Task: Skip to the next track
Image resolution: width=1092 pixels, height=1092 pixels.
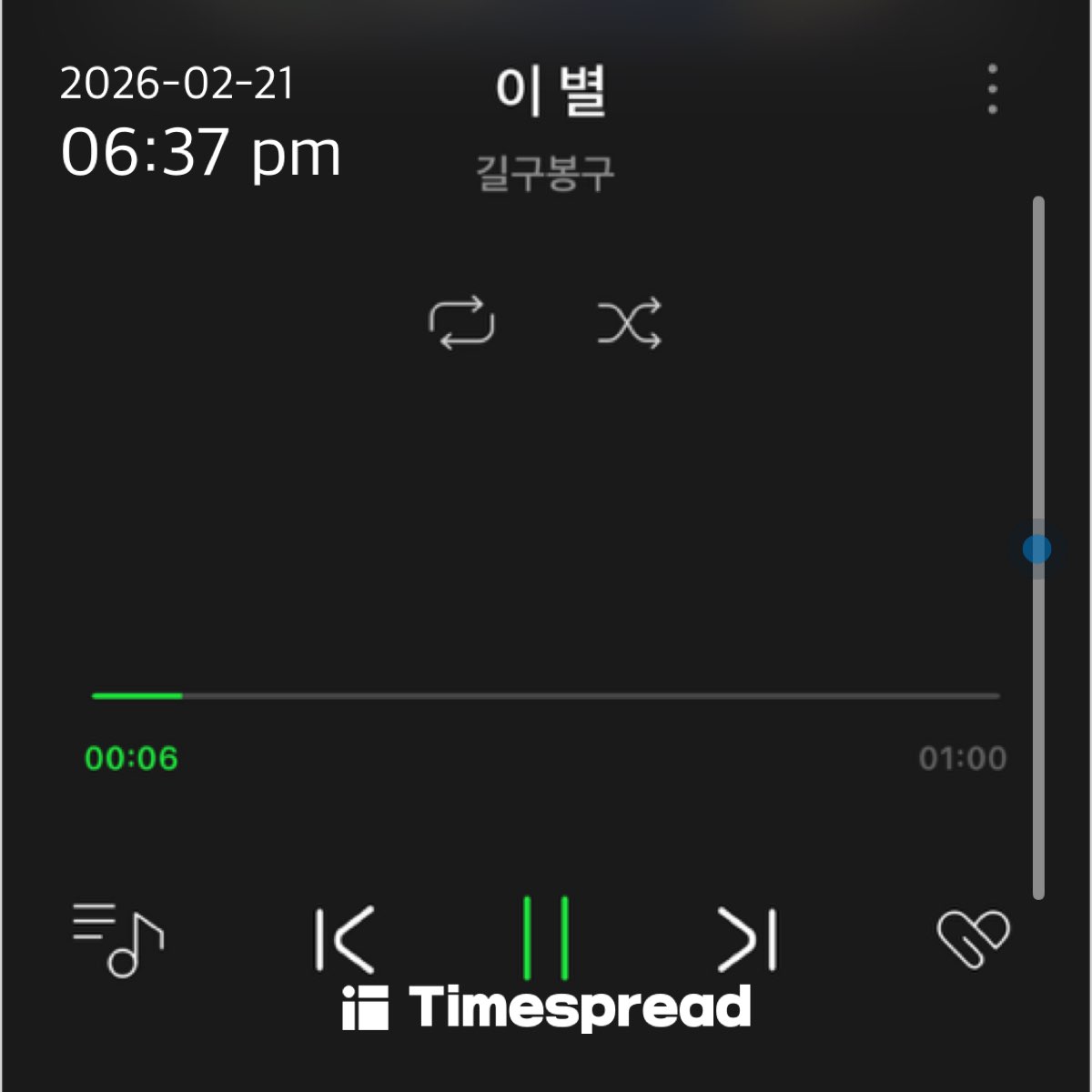Action: coord(747,939)
